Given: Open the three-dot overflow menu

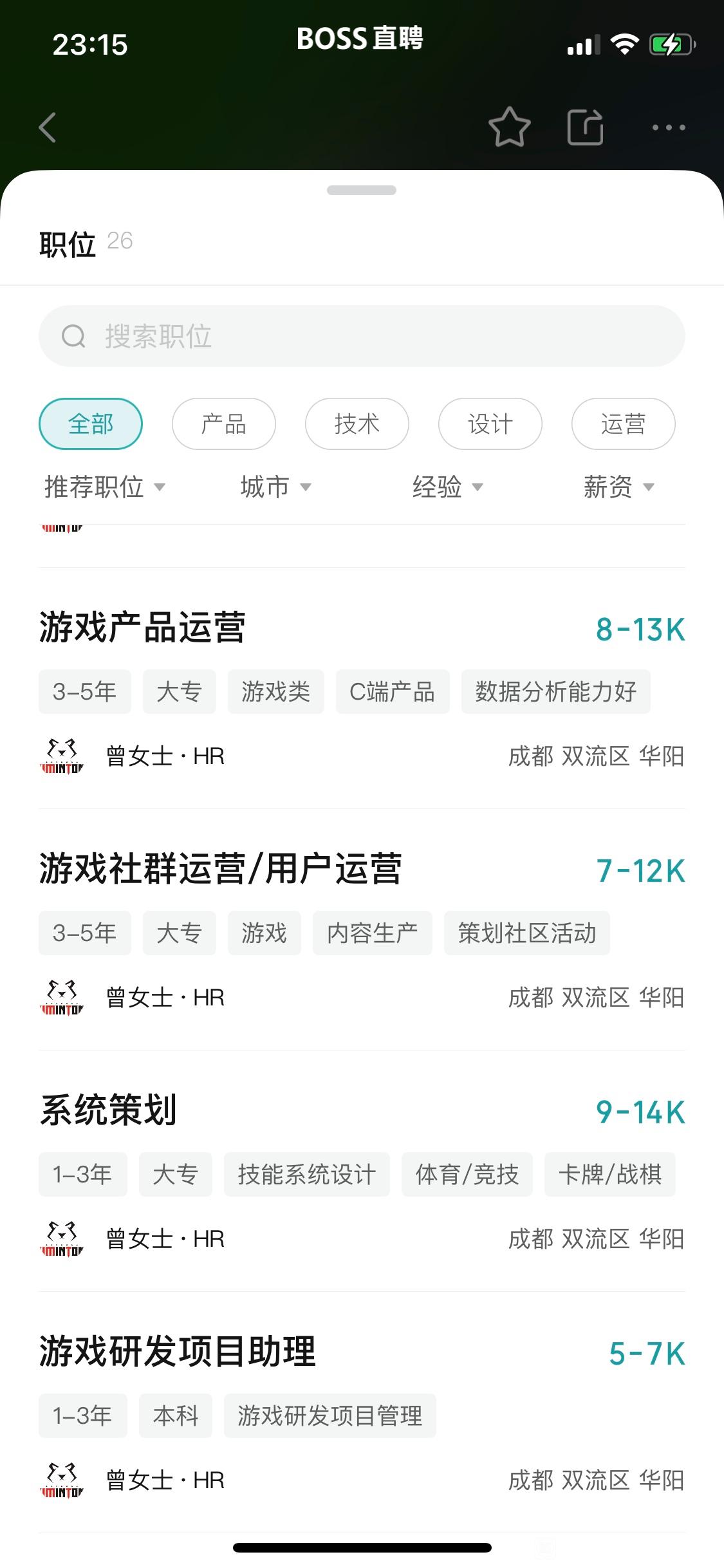Looking at the screenshot, I should click(669, 127).
